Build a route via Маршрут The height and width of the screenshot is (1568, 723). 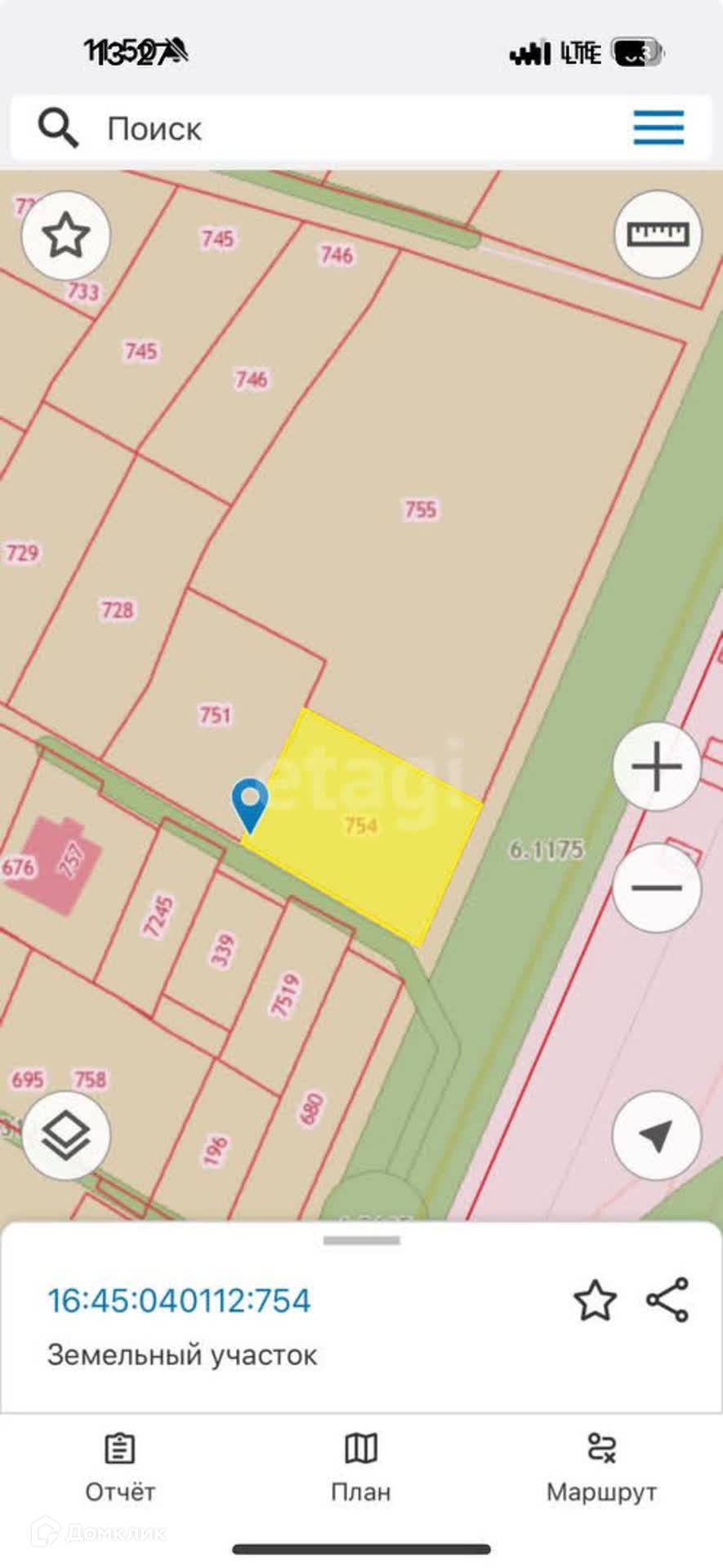pos(601,1468)
